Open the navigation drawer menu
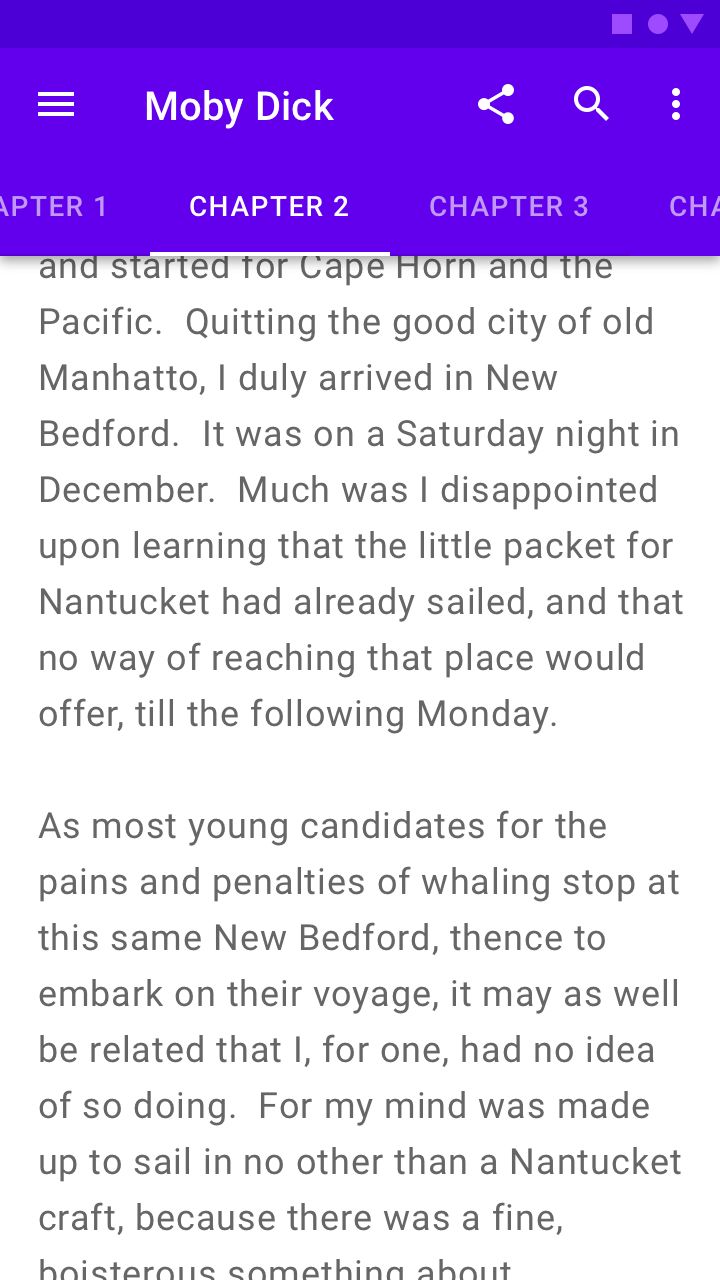720x1280 pixels. 56,105
